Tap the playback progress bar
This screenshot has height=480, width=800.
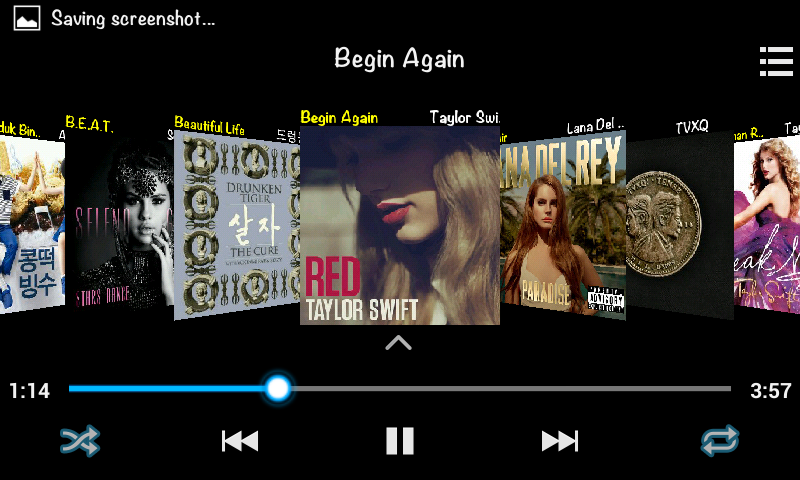click(x=500, y=388)
